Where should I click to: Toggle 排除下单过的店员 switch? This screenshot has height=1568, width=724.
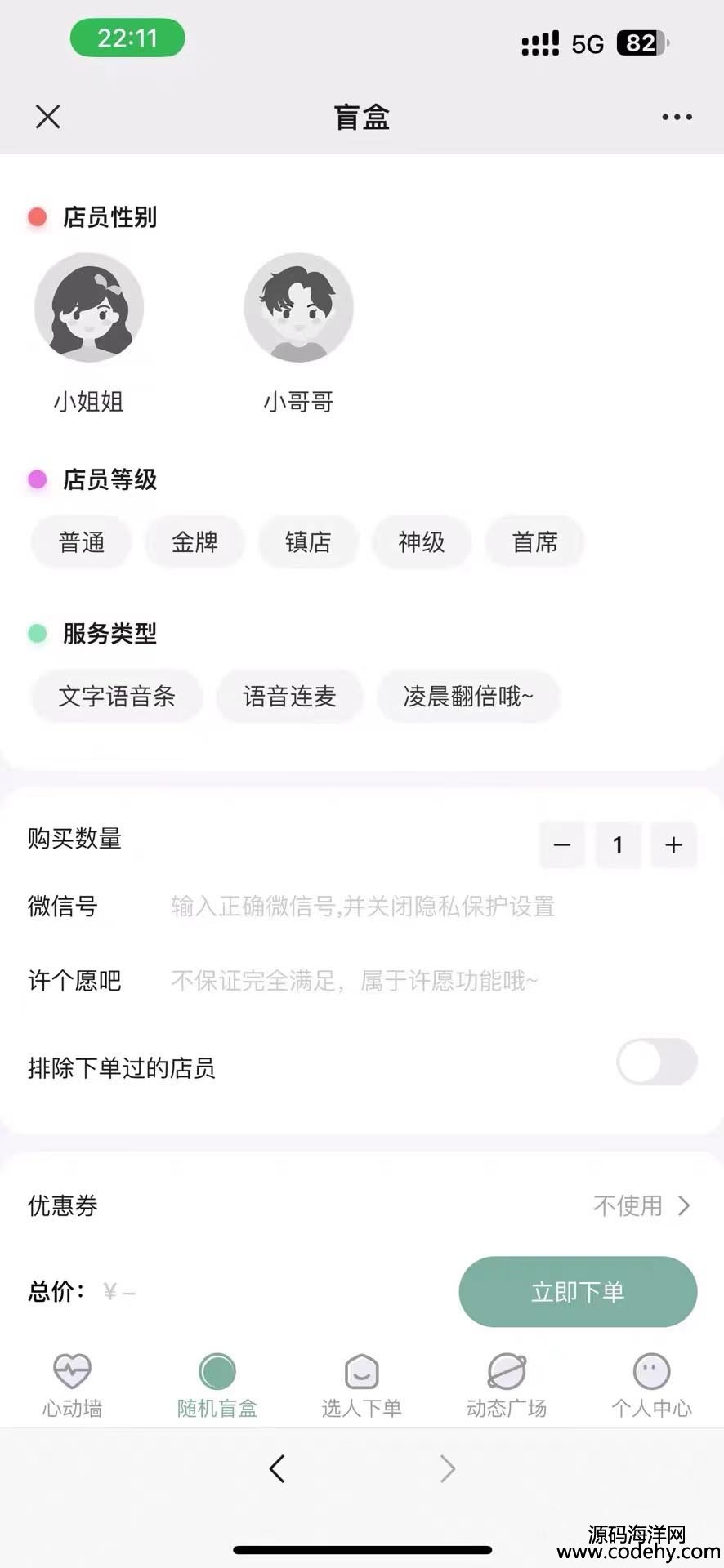pyautogui.click(x=656, y=1062)
